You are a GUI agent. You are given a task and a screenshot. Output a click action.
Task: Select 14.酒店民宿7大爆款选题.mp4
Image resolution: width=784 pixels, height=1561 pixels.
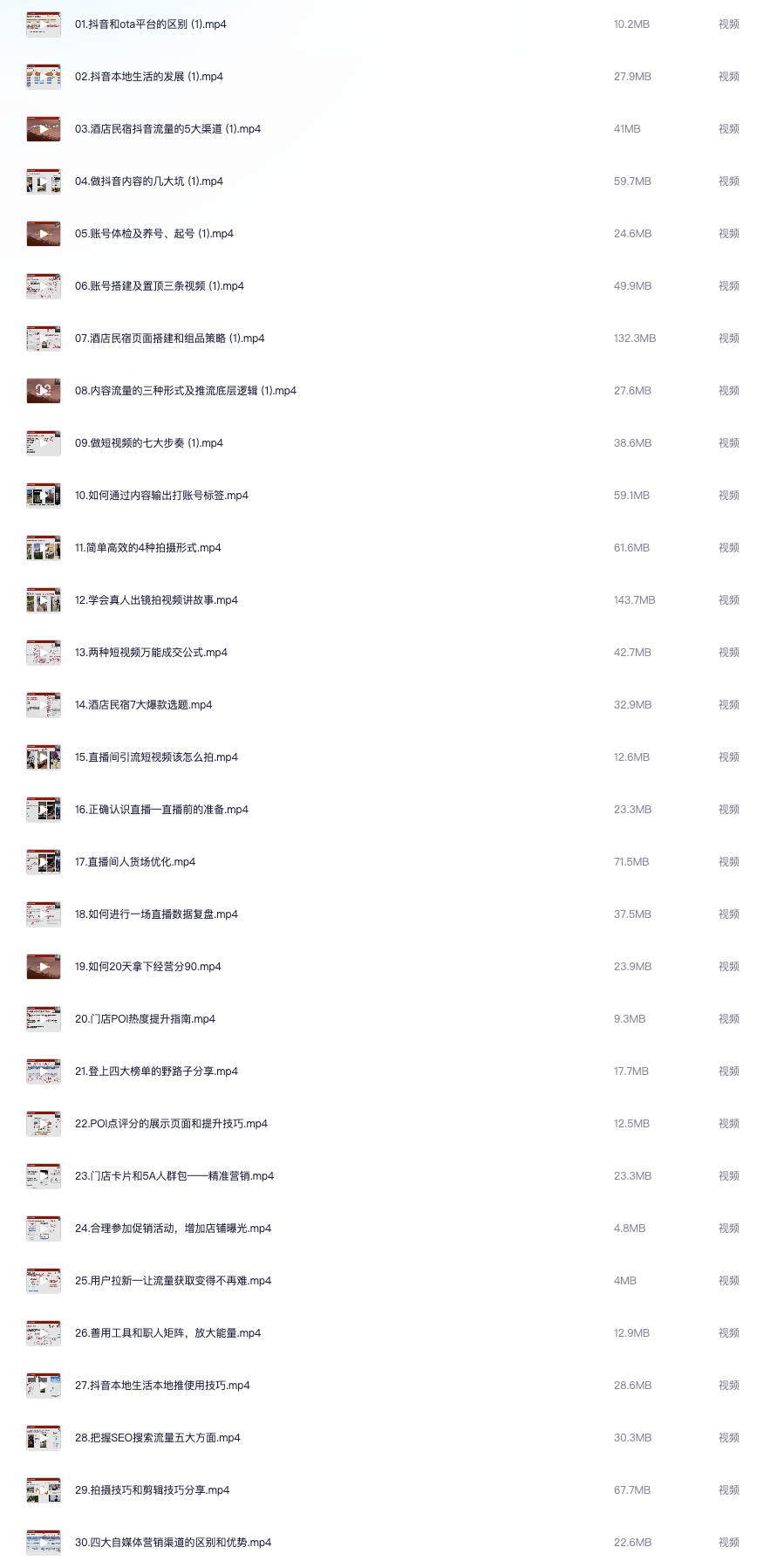coord(143,705)
